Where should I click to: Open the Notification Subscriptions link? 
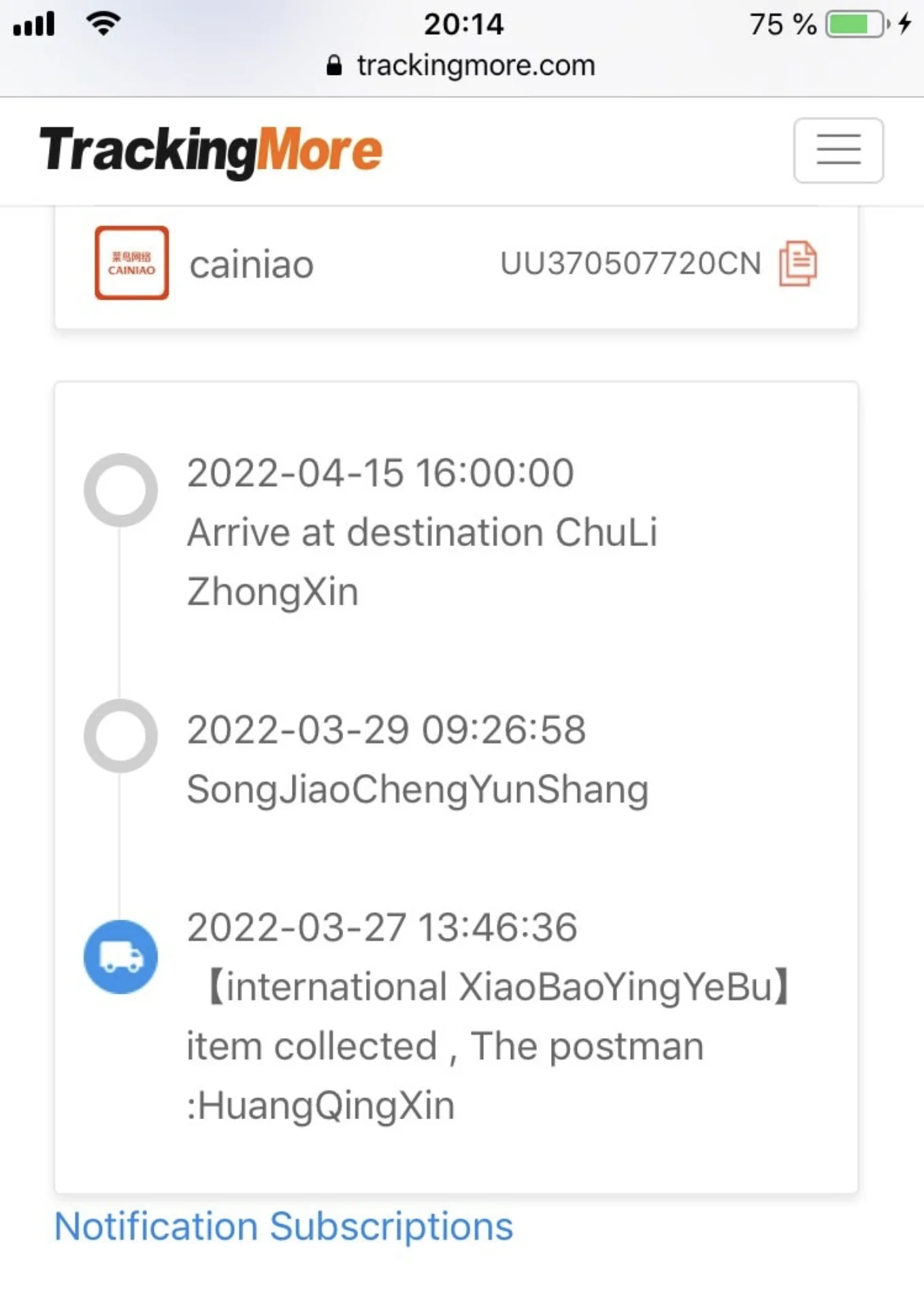(x=283, y=1226)
